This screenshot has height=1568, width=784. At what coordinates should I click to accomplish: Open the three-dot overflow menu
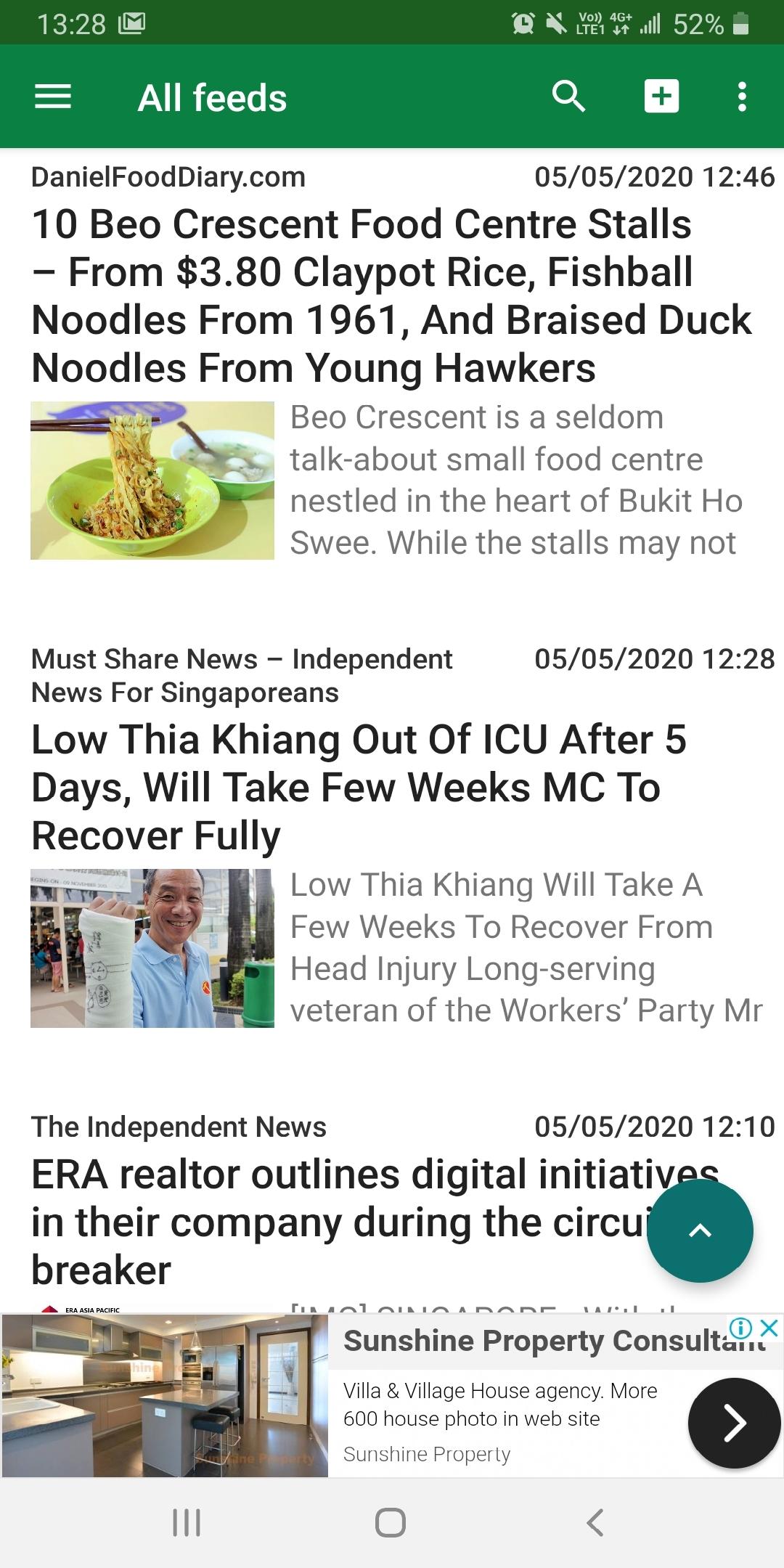pyautogui.click(x=742, y=97)
